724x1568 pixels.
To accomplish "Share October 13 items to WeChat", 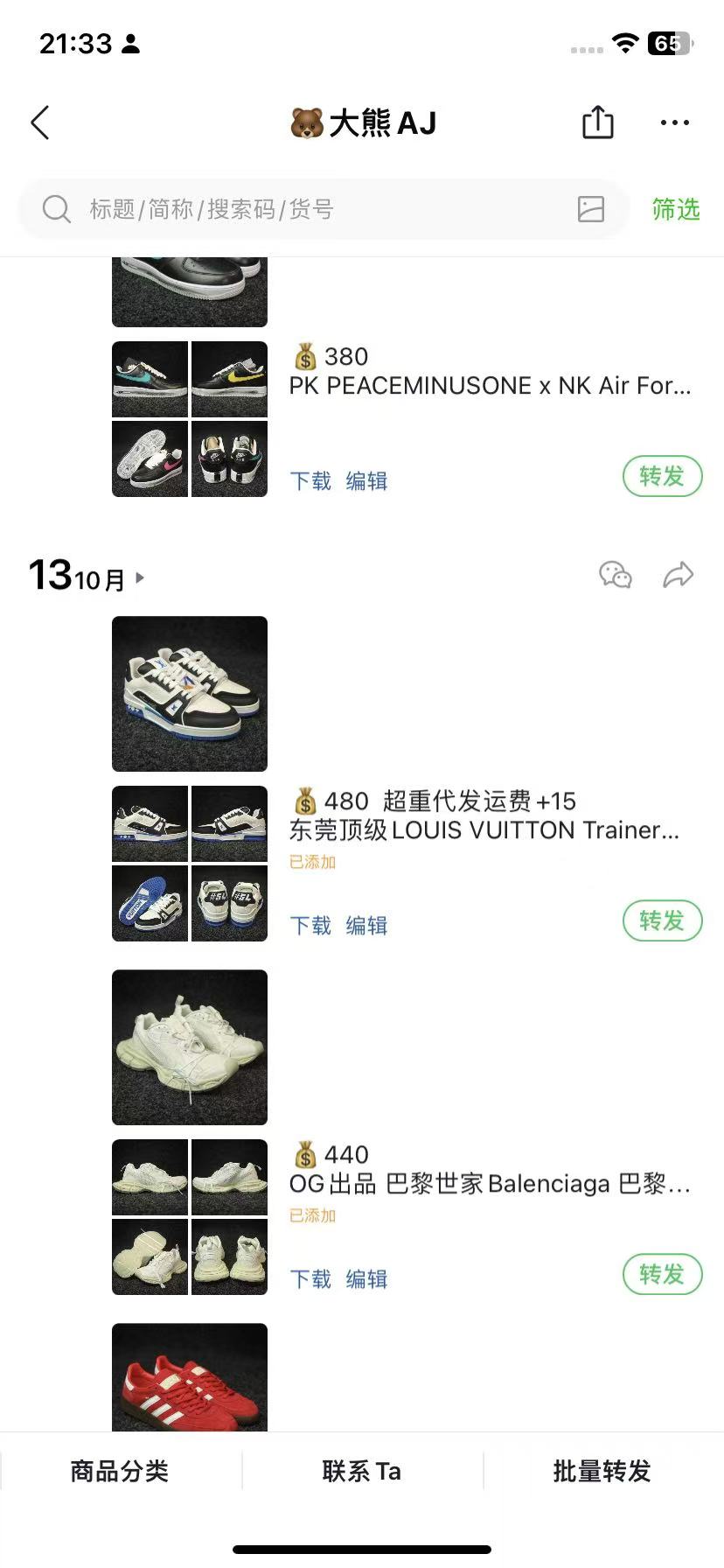I will click(x=616, y=575).
